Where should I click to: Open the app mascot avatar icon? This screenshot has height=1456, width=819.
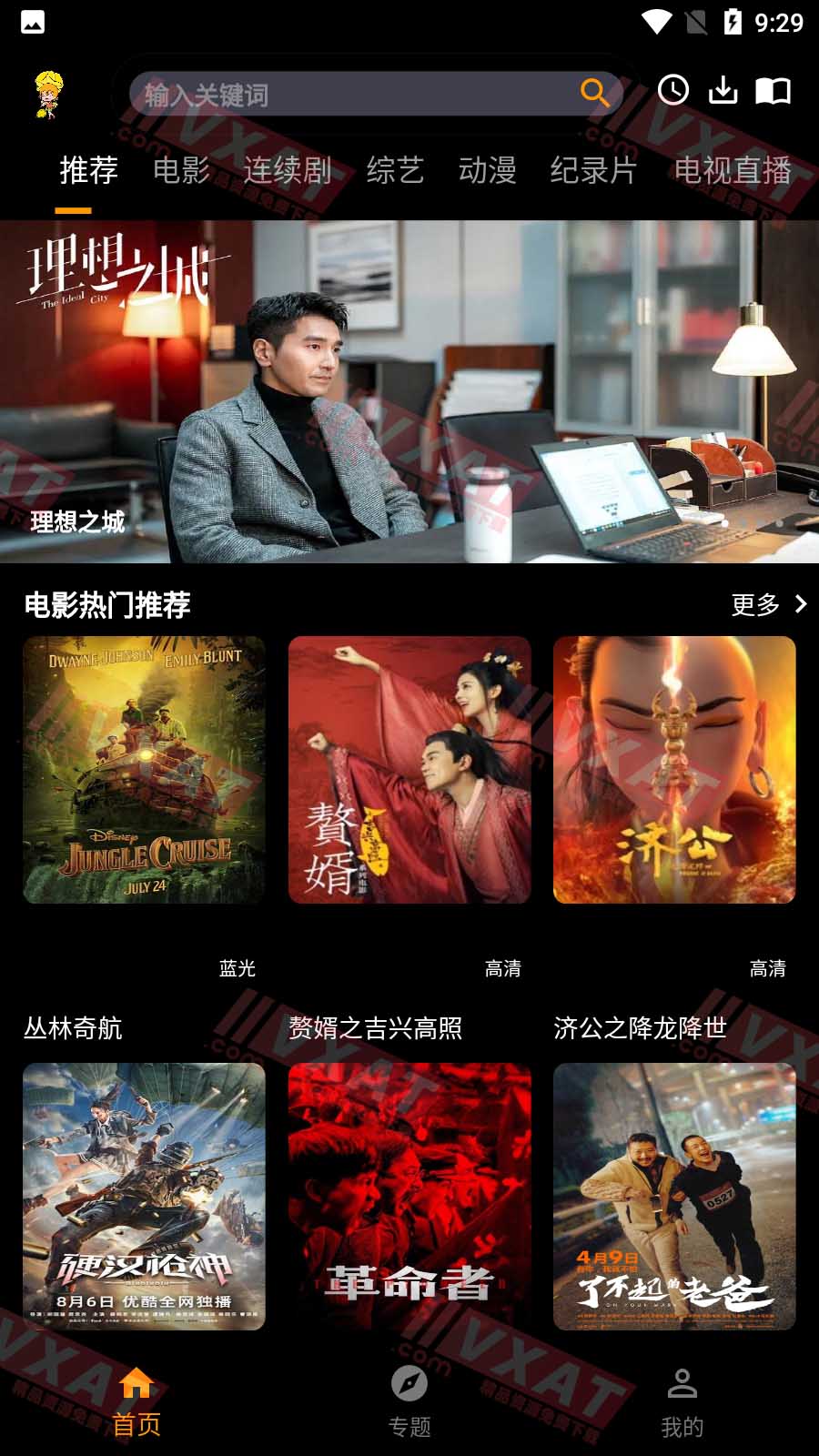point(46,96)
